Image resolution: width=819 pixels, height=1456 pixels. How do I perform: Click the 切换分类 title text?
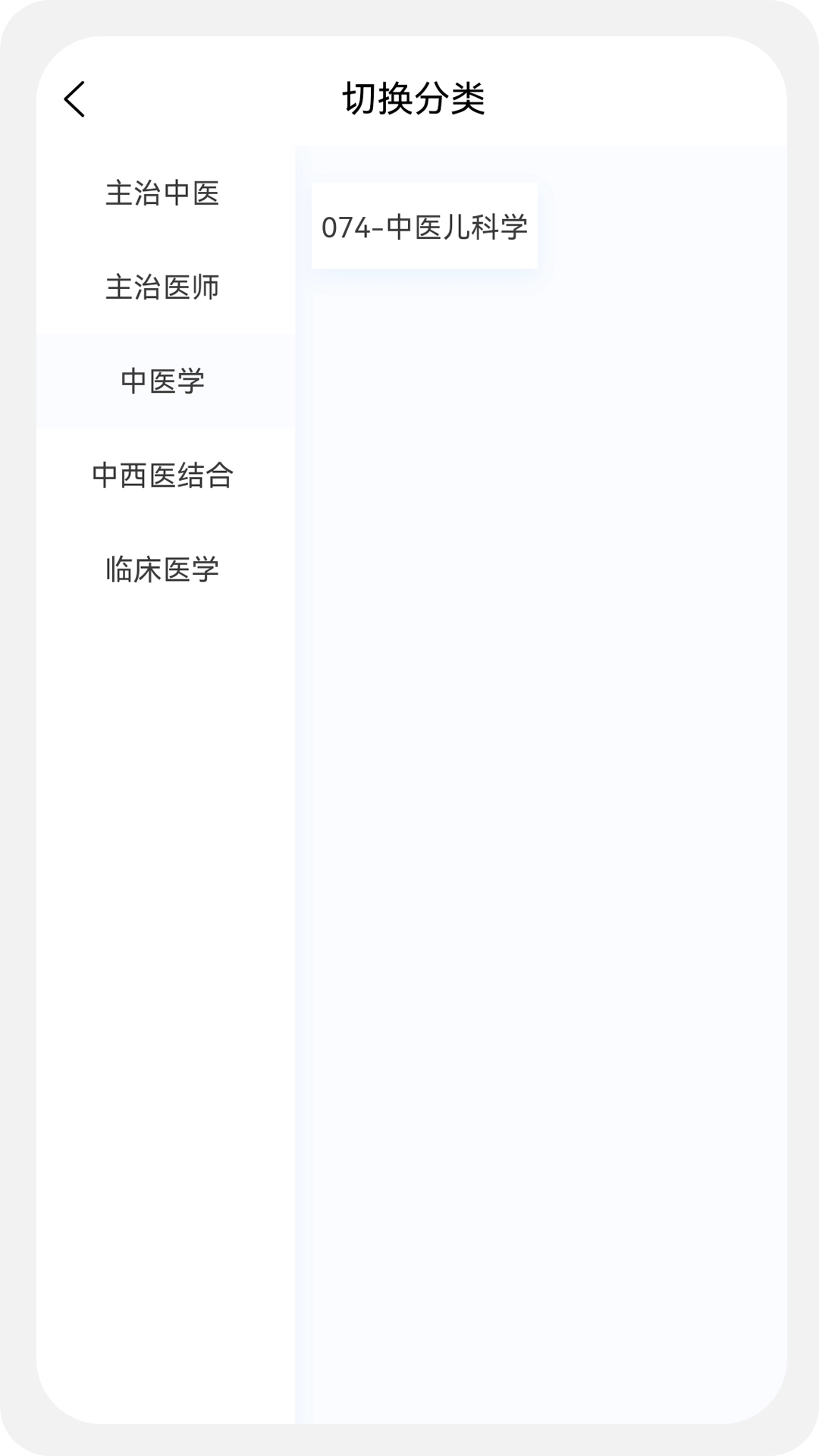(x=414, y=97)
